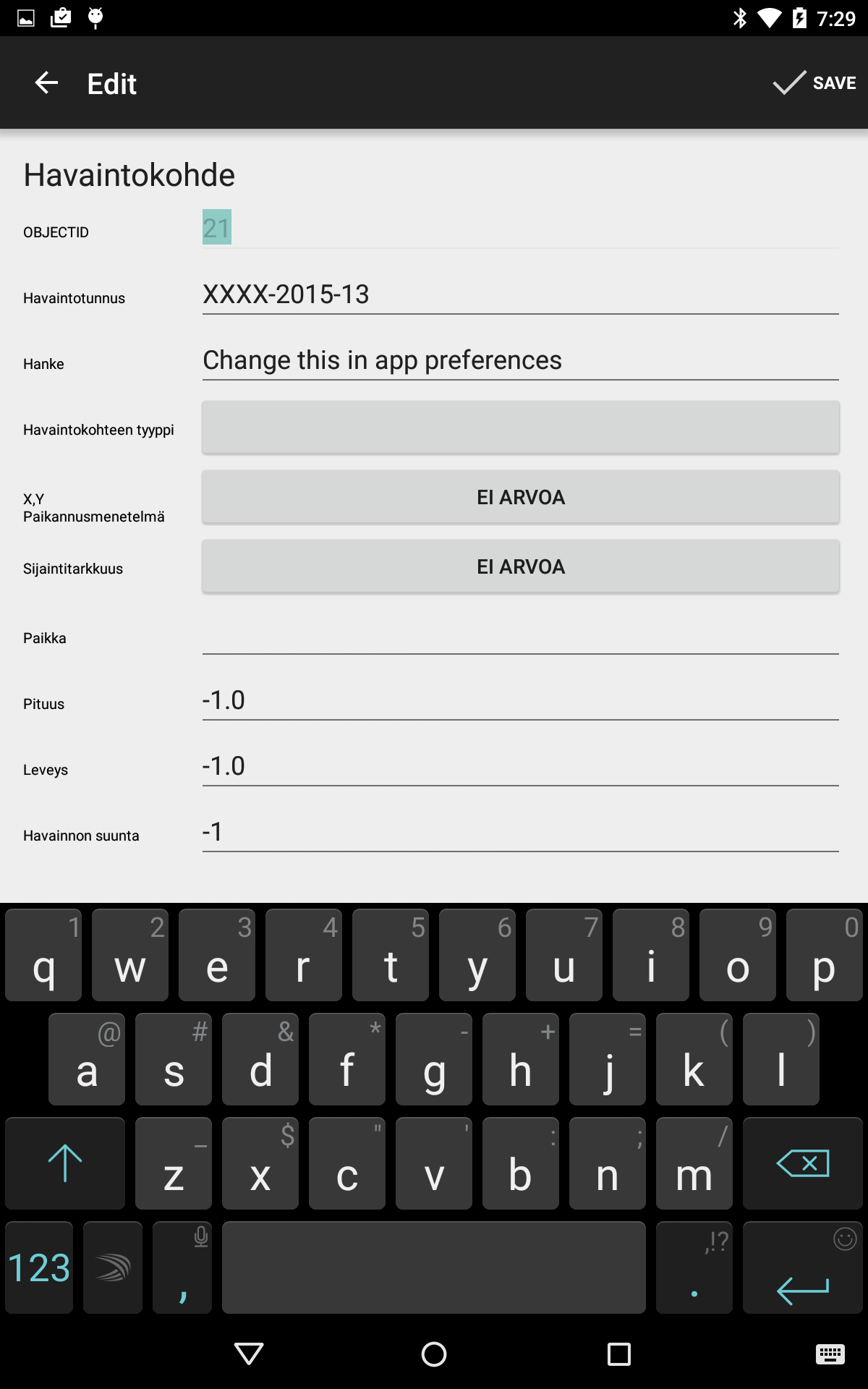Open the Havaintokohteen tyyppi selector

click(519, 428)
